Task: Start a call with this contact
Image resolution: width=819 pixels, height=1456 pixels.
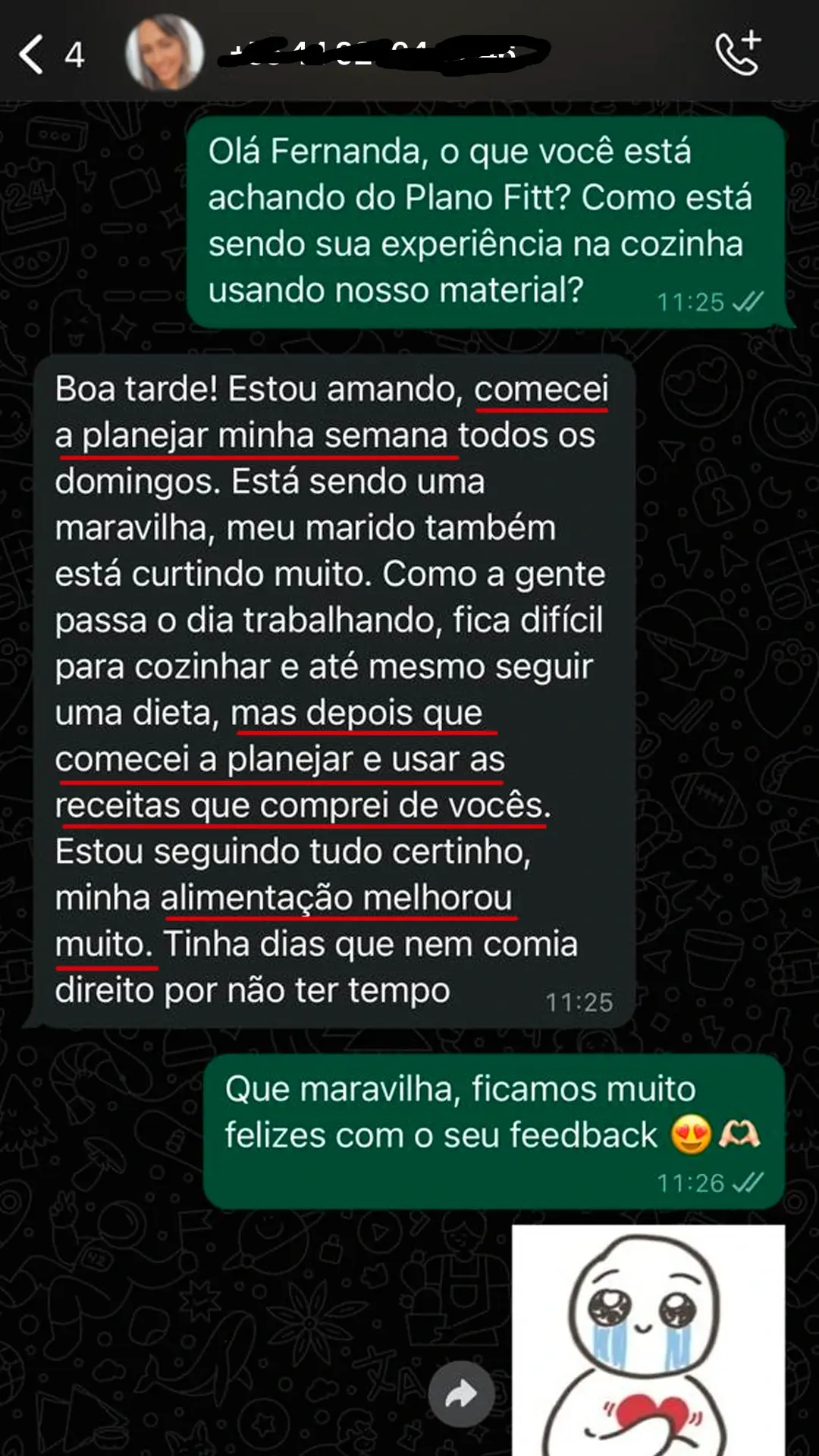Action: pos(738,53)
